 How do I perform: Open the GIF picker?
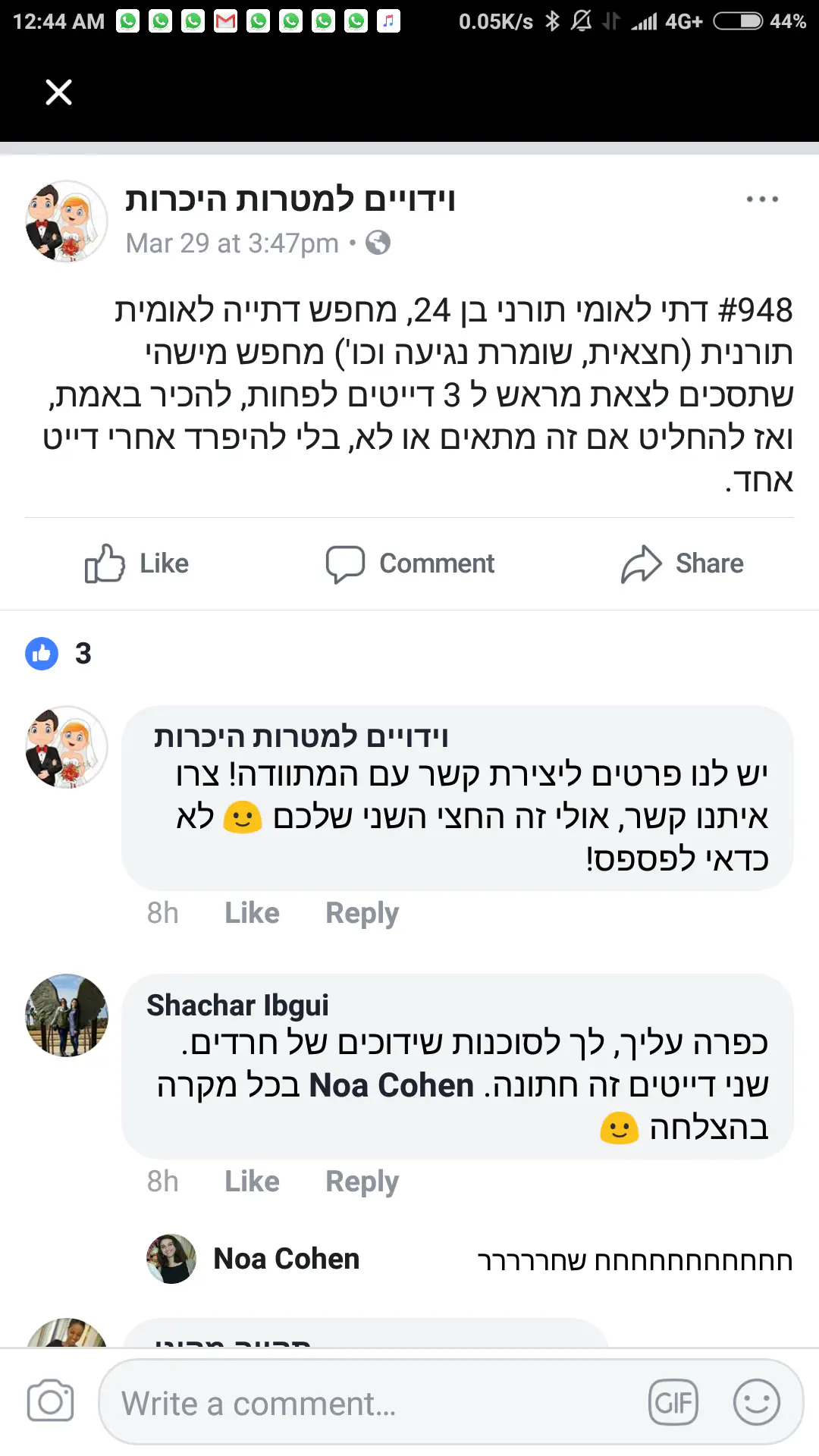673,1402
